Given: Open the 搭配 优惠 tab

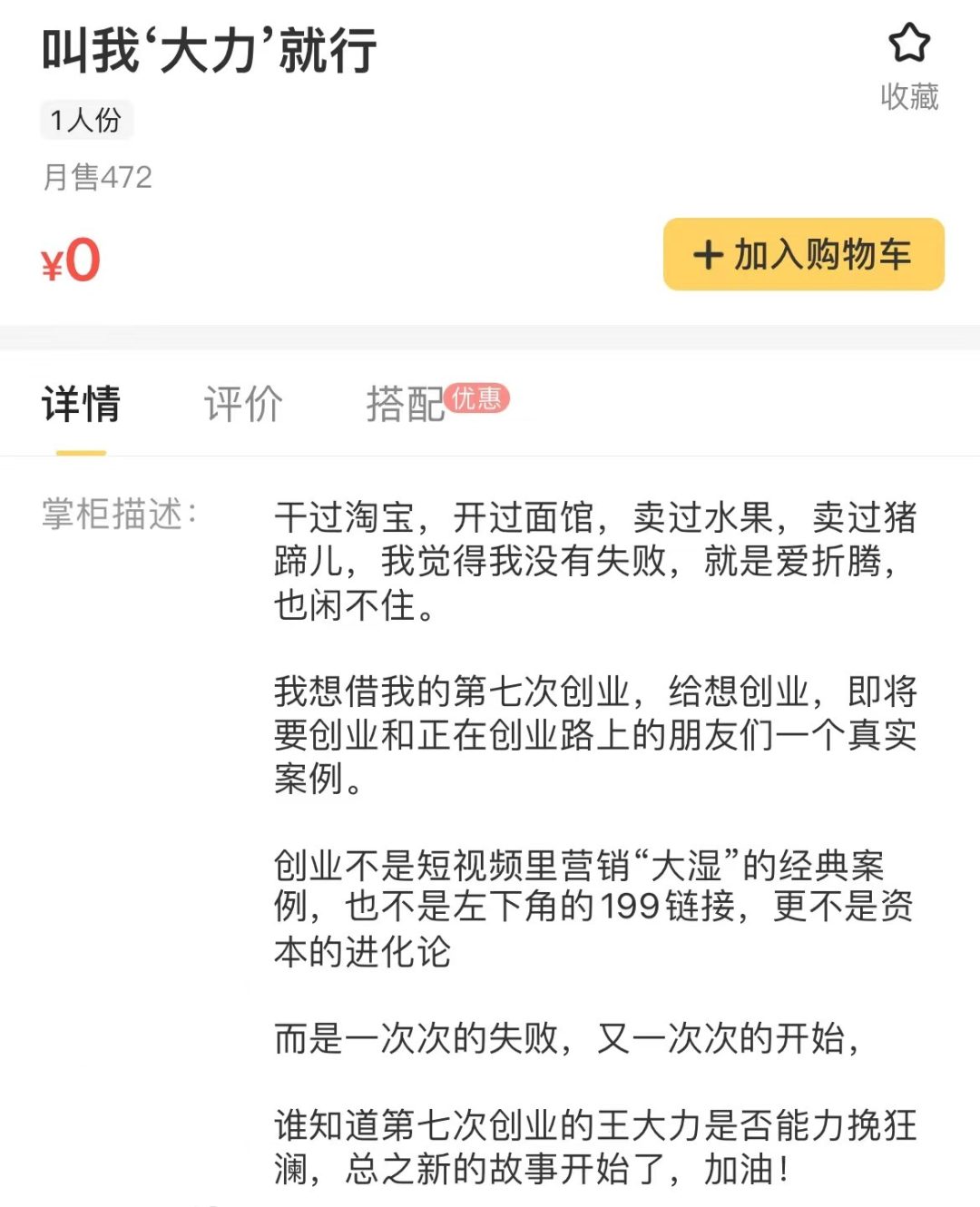Looking at the screenshot, I should point(436,404).
